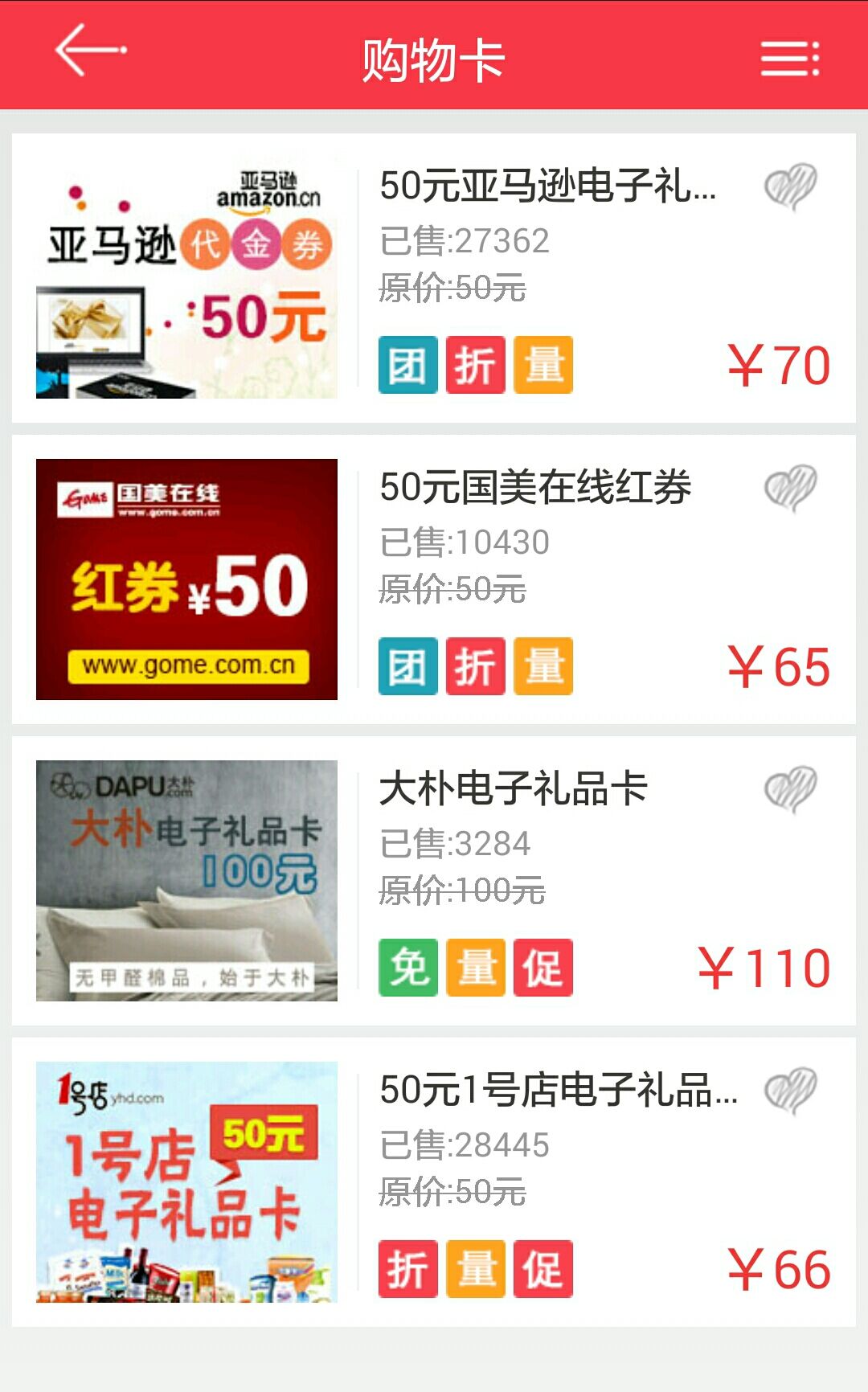Click the 团 tag on the Amazon gift card
The height and width of the screenshot is (1392, 868).
click(x=407, y=363)
